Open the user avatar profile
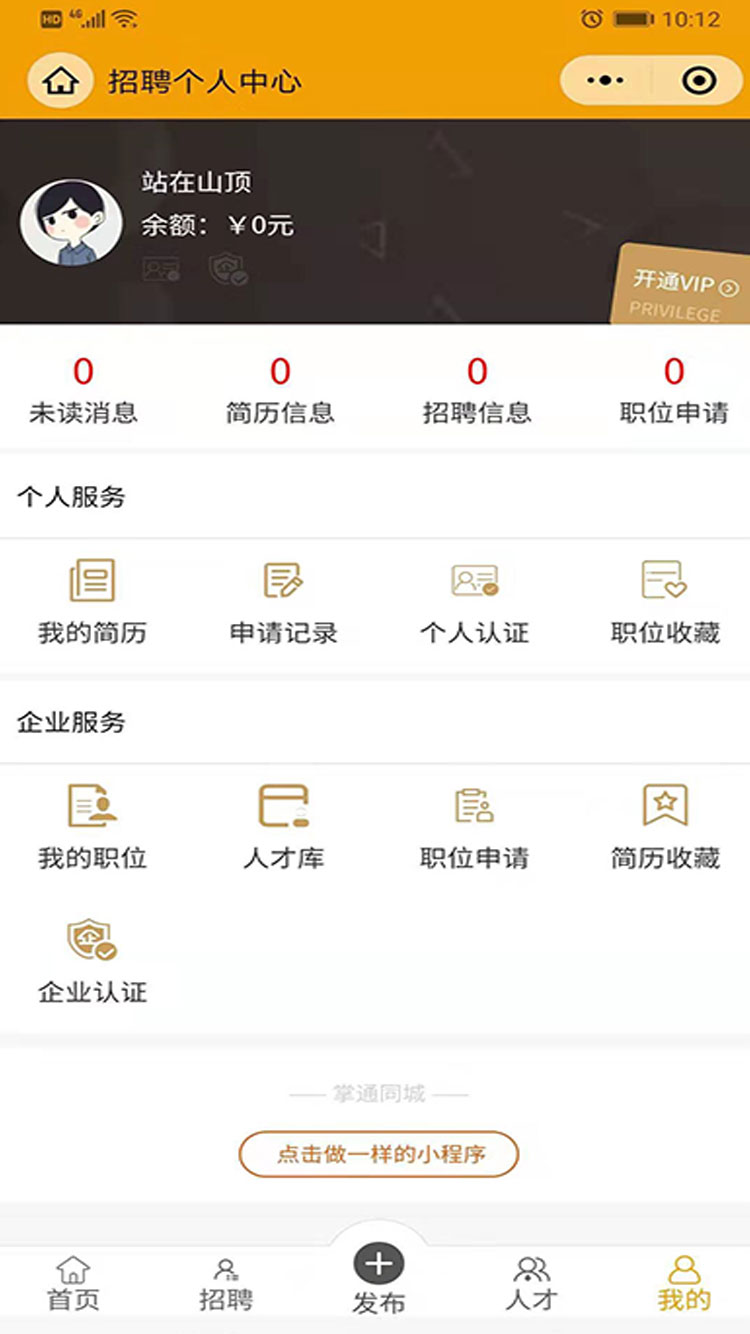Viewport: 750px width, 1334px height. click(x=70, y=222)
